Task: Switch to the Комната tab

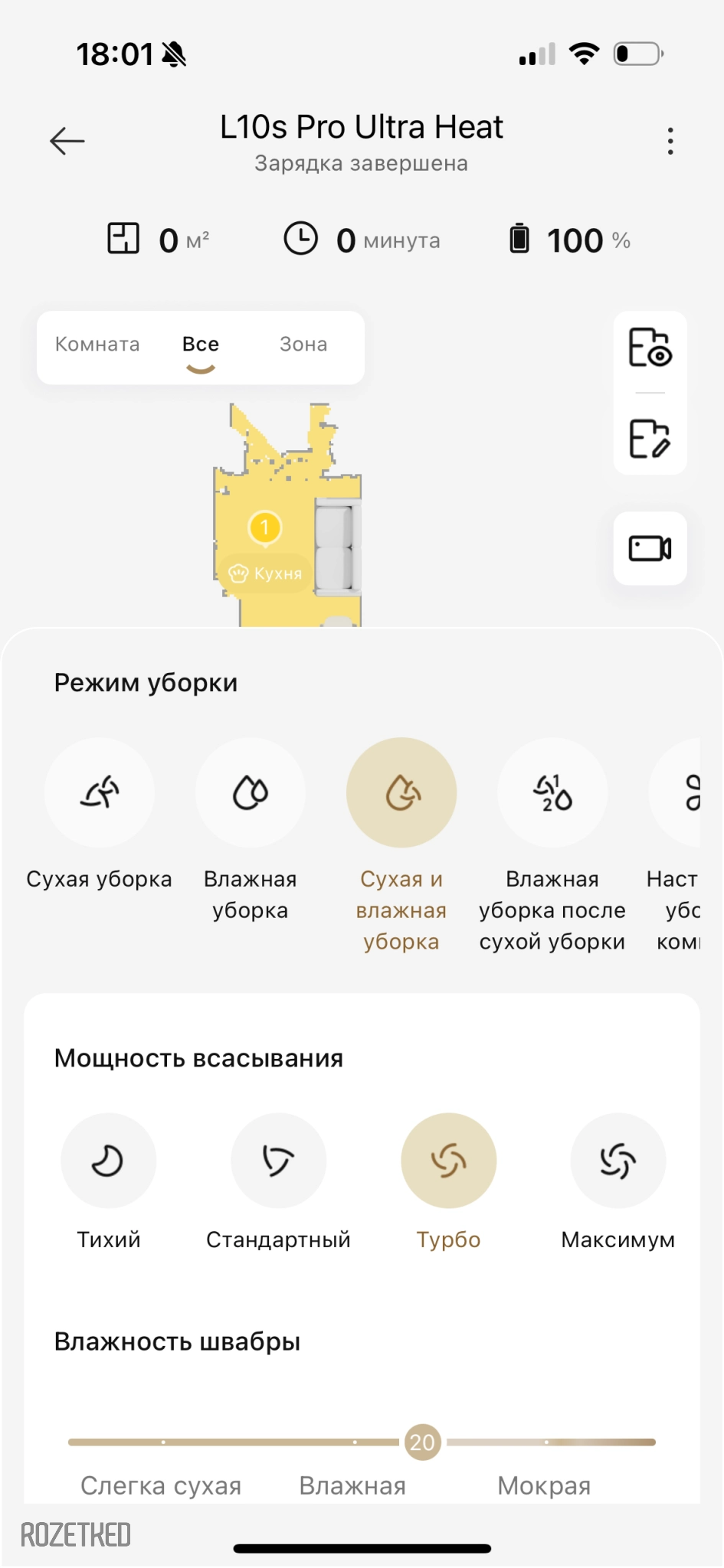Action: click(x=97, y=345)
